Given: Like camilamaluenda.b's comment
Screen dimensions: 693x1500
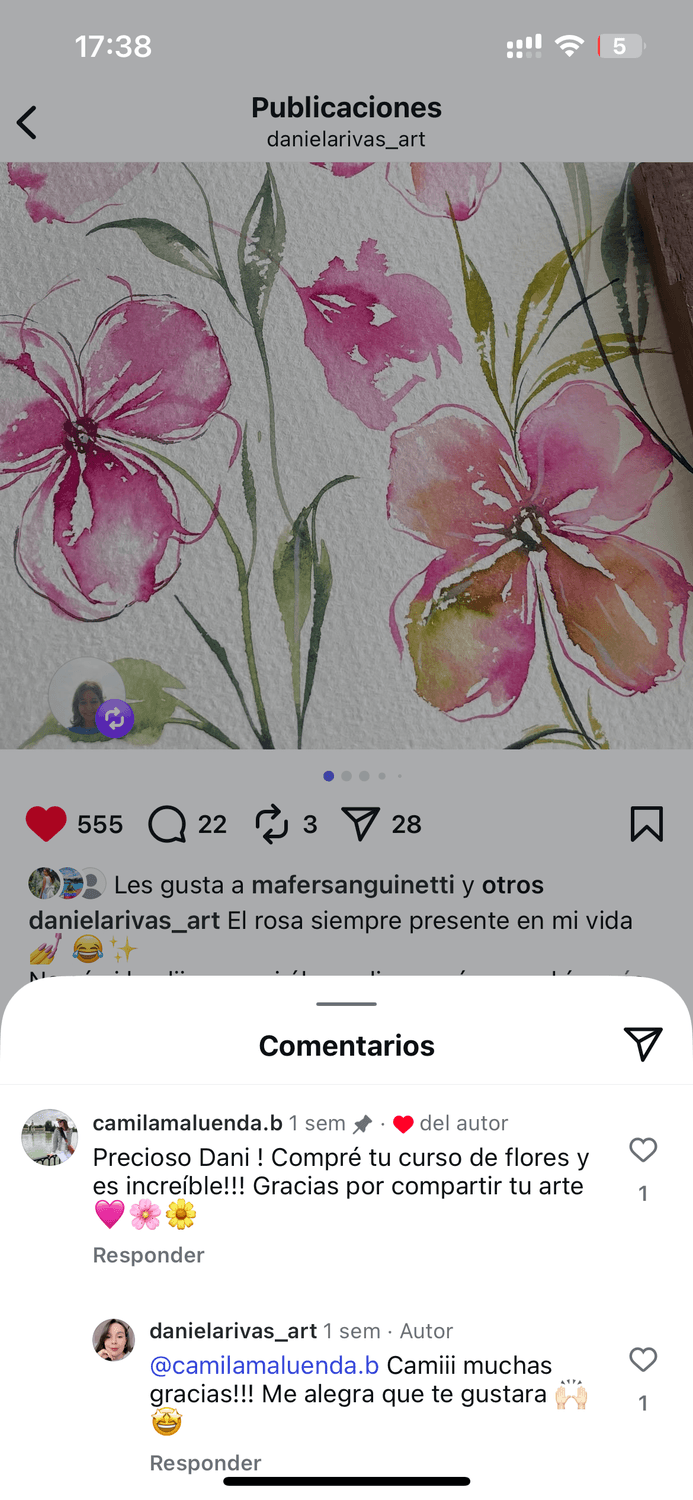Looking at the screenshot, I should 643,1151.
